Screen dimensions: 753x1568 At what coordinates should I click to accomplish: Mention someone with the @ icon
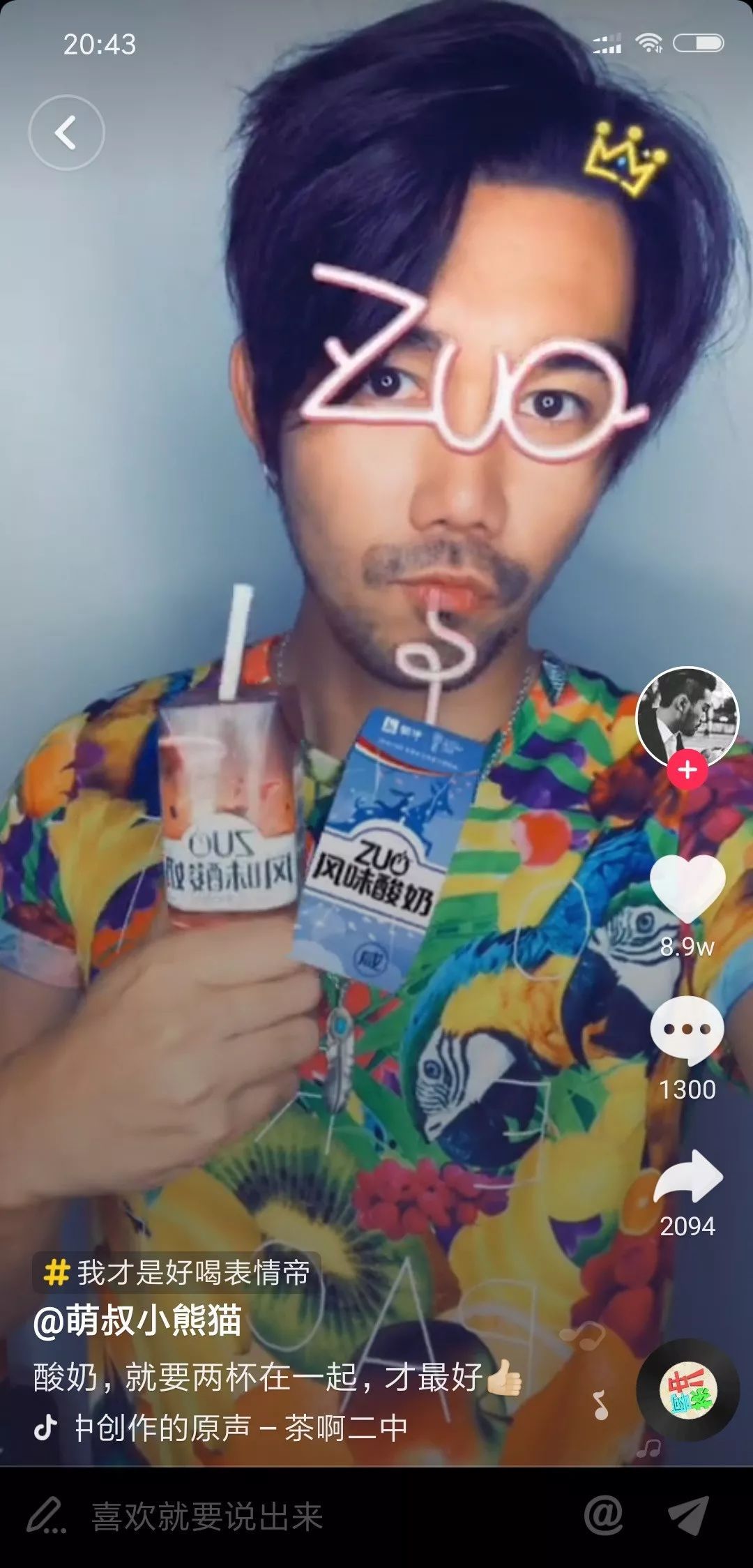coord(603,1515)
